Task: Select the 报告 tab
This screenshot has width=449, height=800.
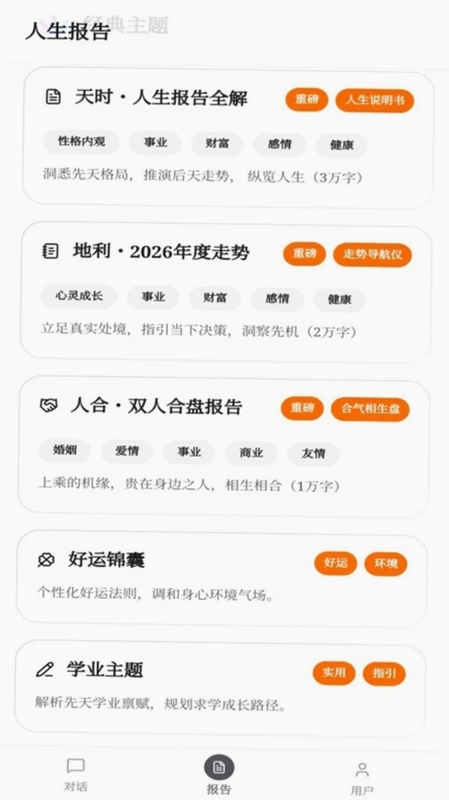Action: (x=219, y=775)
